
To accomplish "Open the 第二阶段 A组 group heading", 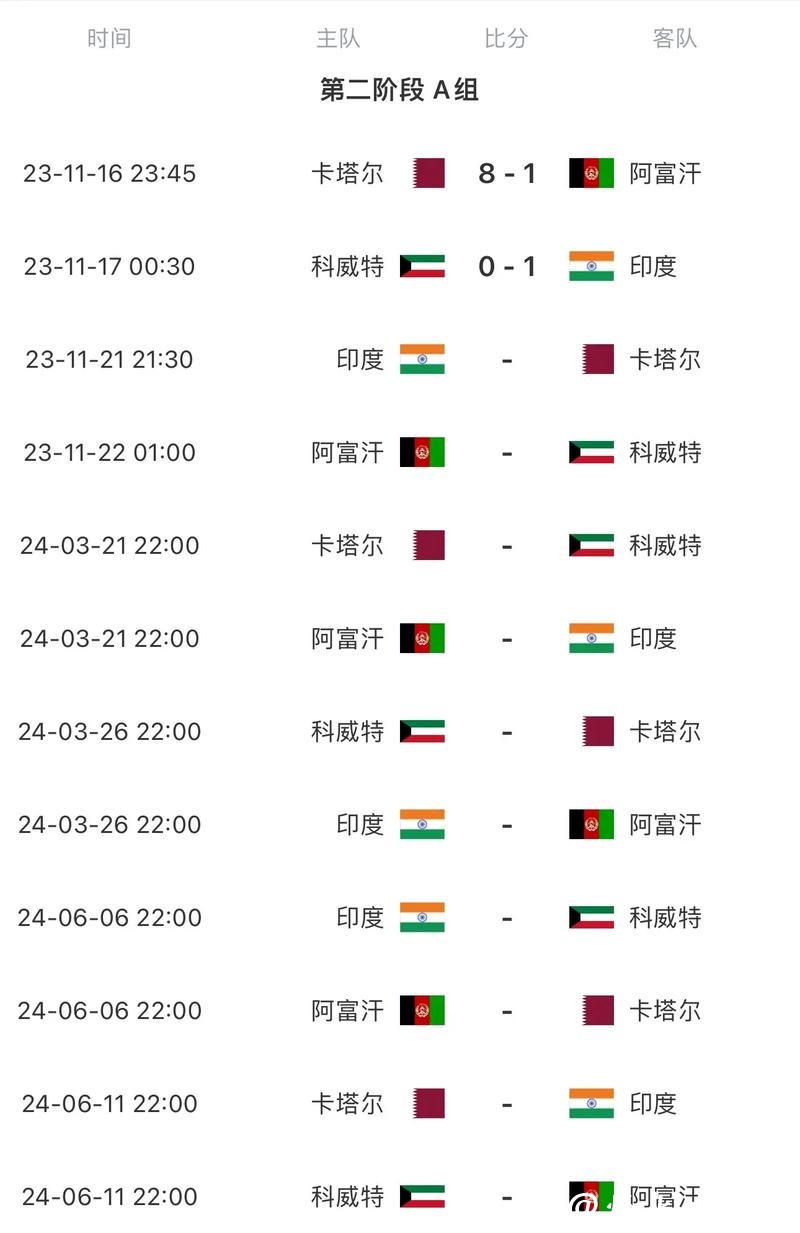I will click(x=399, y=88).
